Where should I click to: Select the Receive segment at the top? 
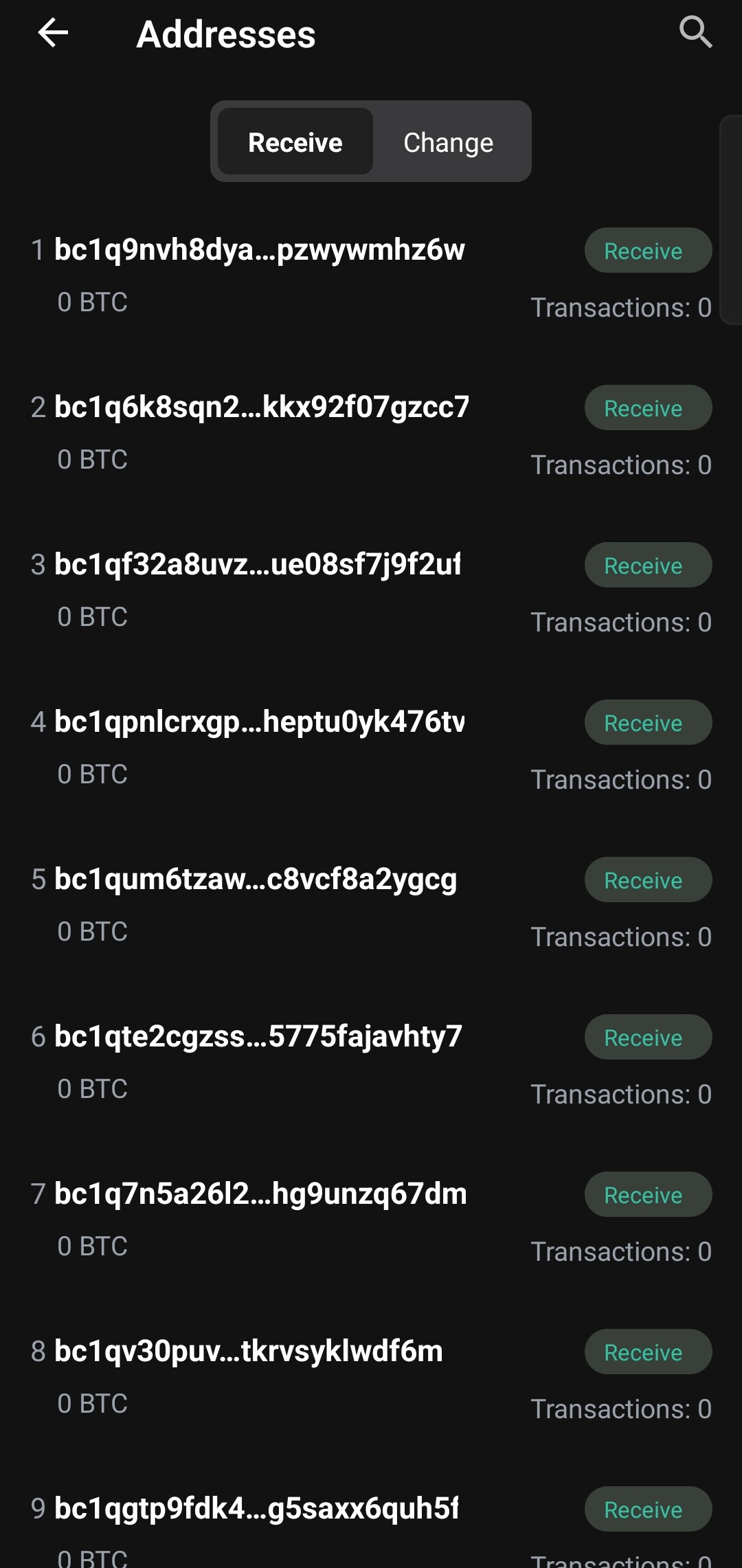point(295,142)
